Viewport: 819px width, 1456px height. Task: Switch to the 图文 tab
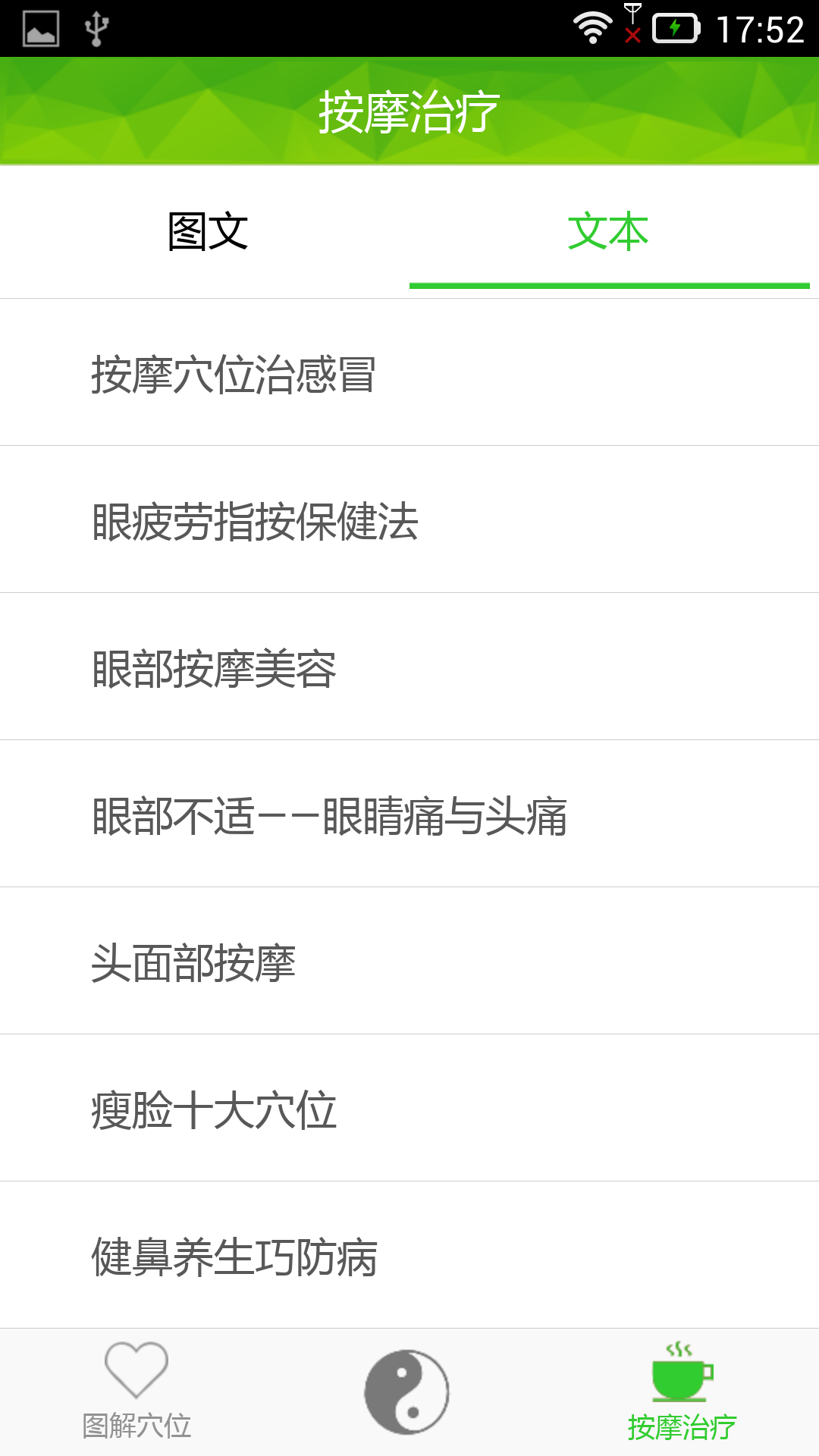(206, 231)
